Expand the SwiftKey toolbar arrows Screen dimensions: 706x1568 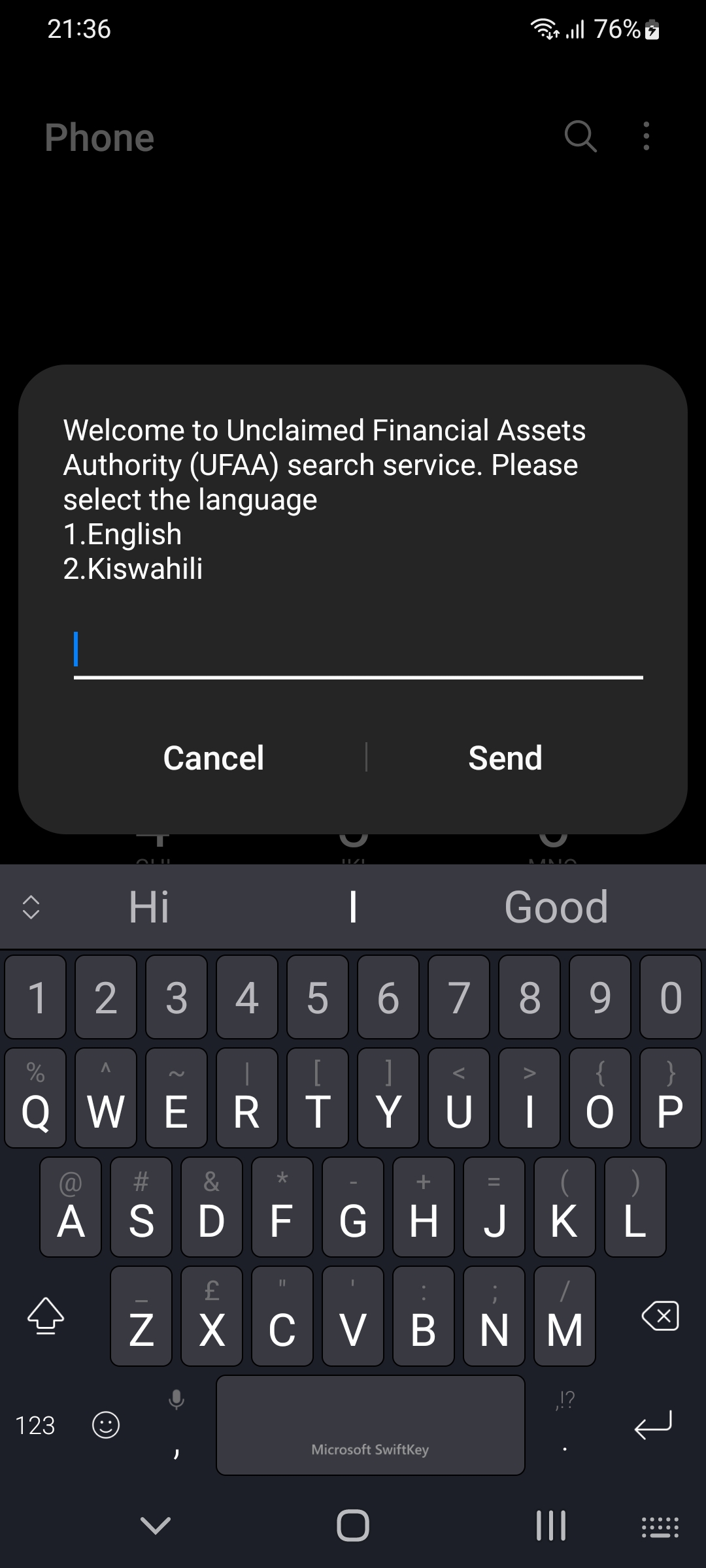point(31,907)
